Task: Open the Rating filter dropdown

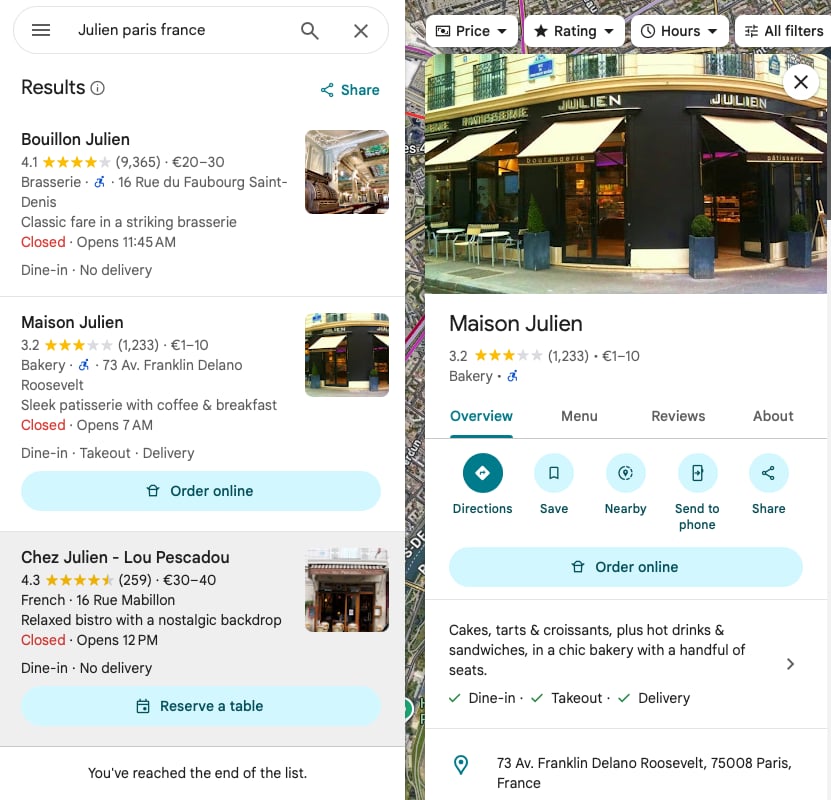Action: [574, 31]
